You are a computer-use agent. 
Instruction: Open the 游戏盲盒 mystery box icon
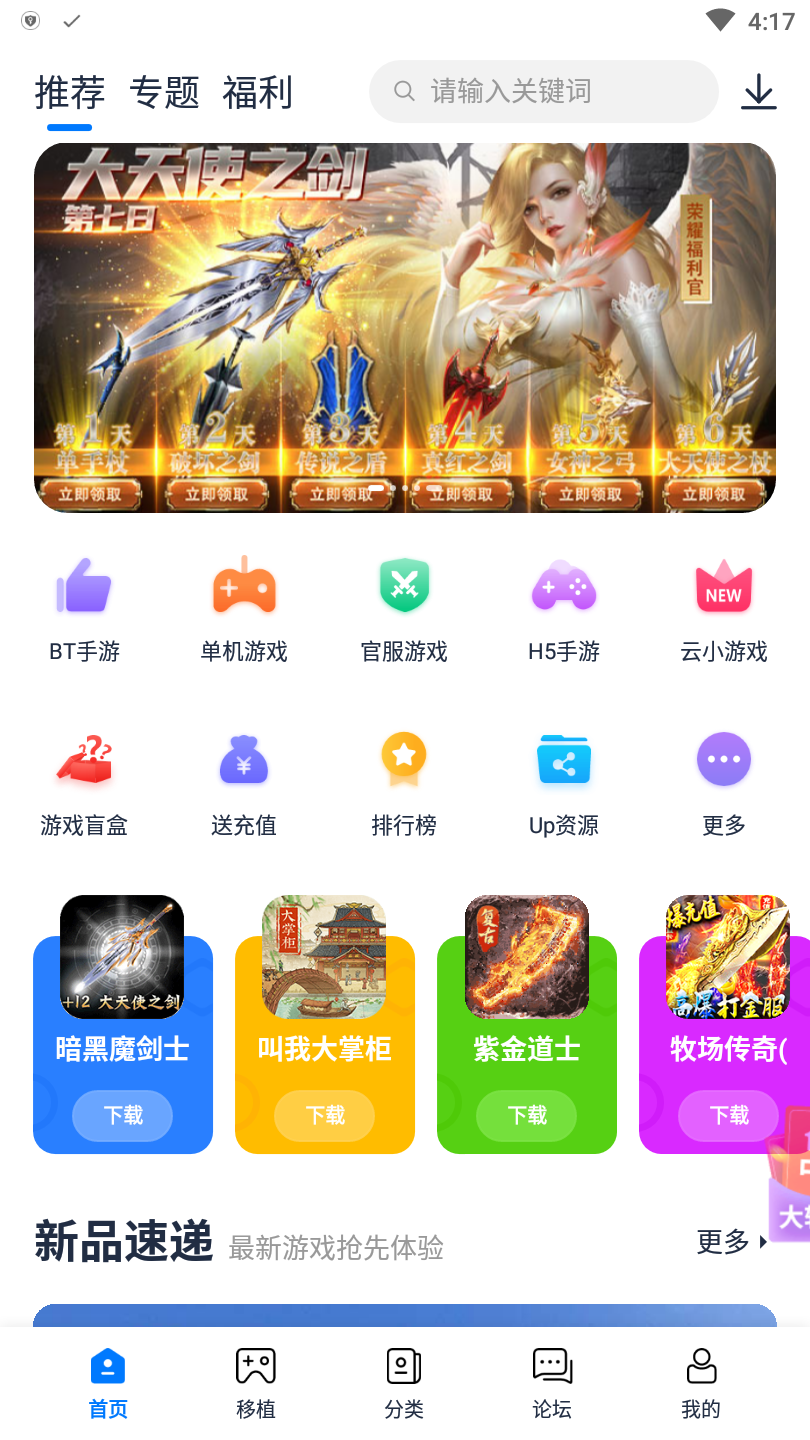pyautogui.click(x=83, y=760)
